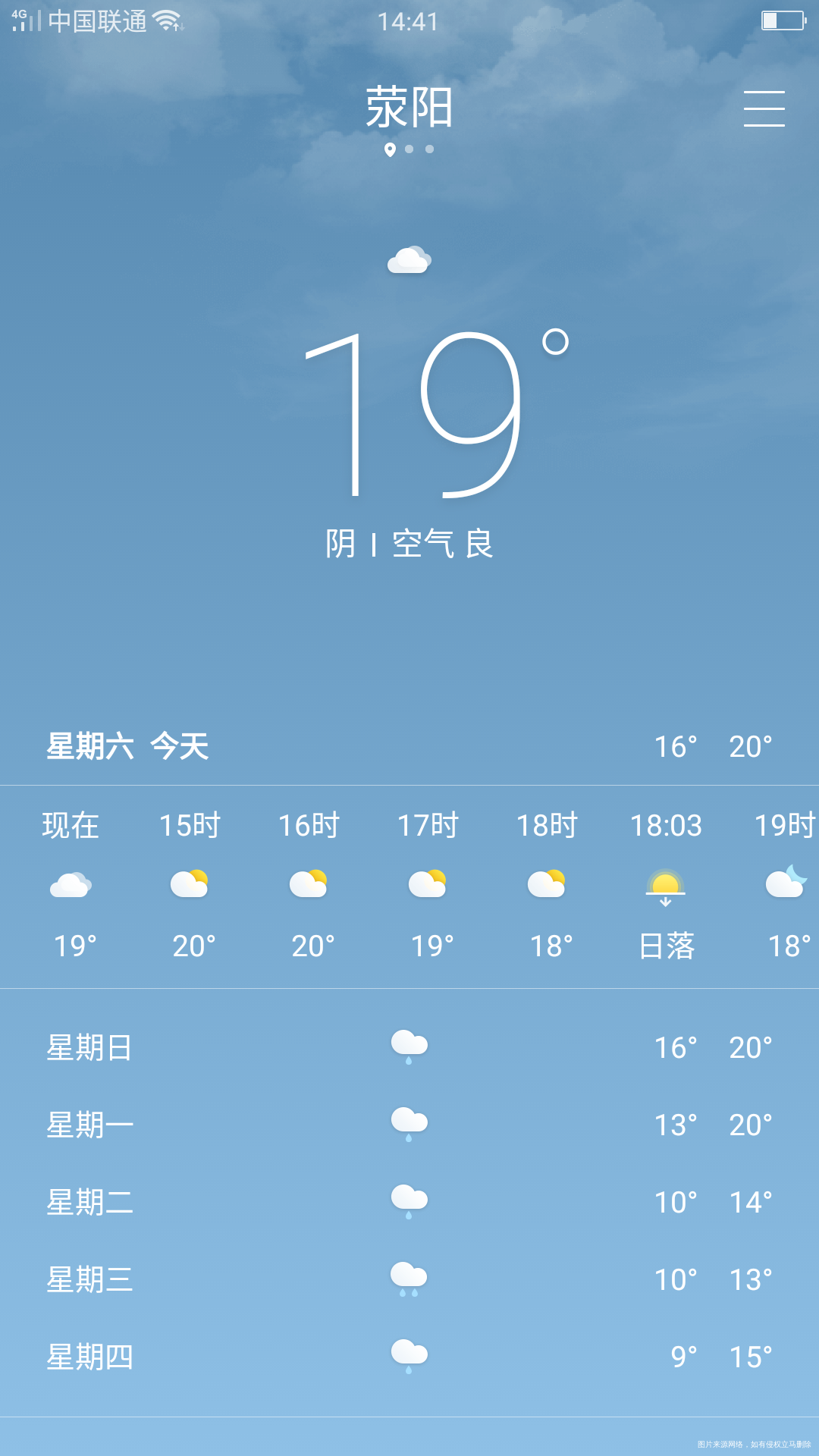Select the location pin below 荥阳
819x1456 pixels.
(390, 149)
